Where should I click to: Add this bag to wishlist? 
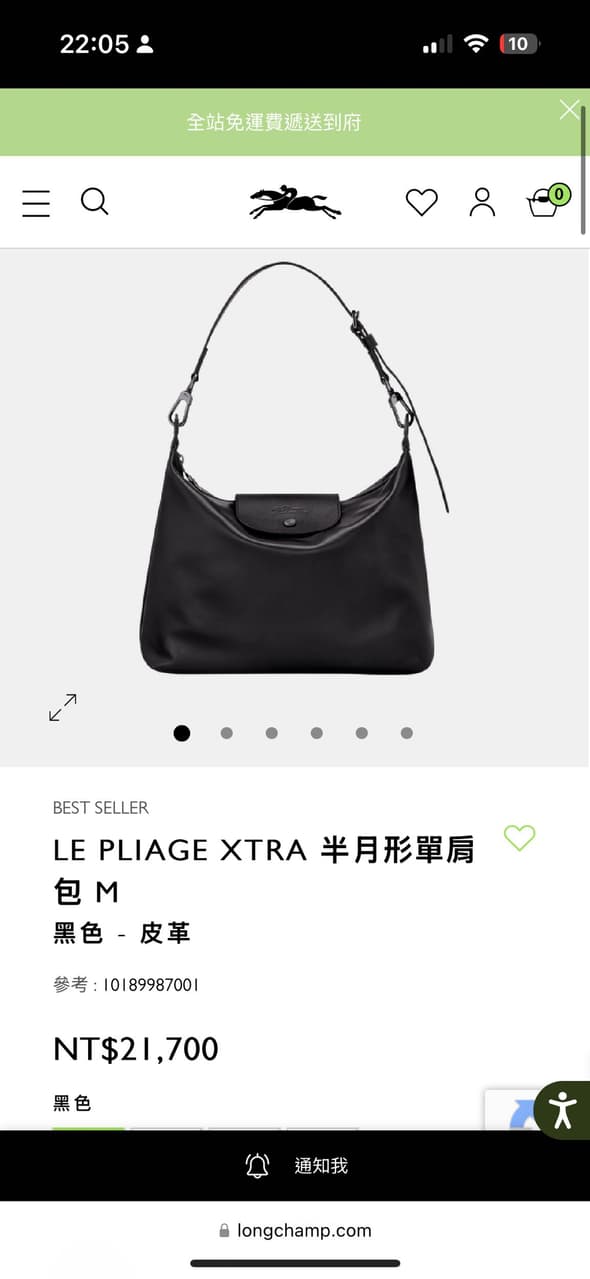(519, 838)
